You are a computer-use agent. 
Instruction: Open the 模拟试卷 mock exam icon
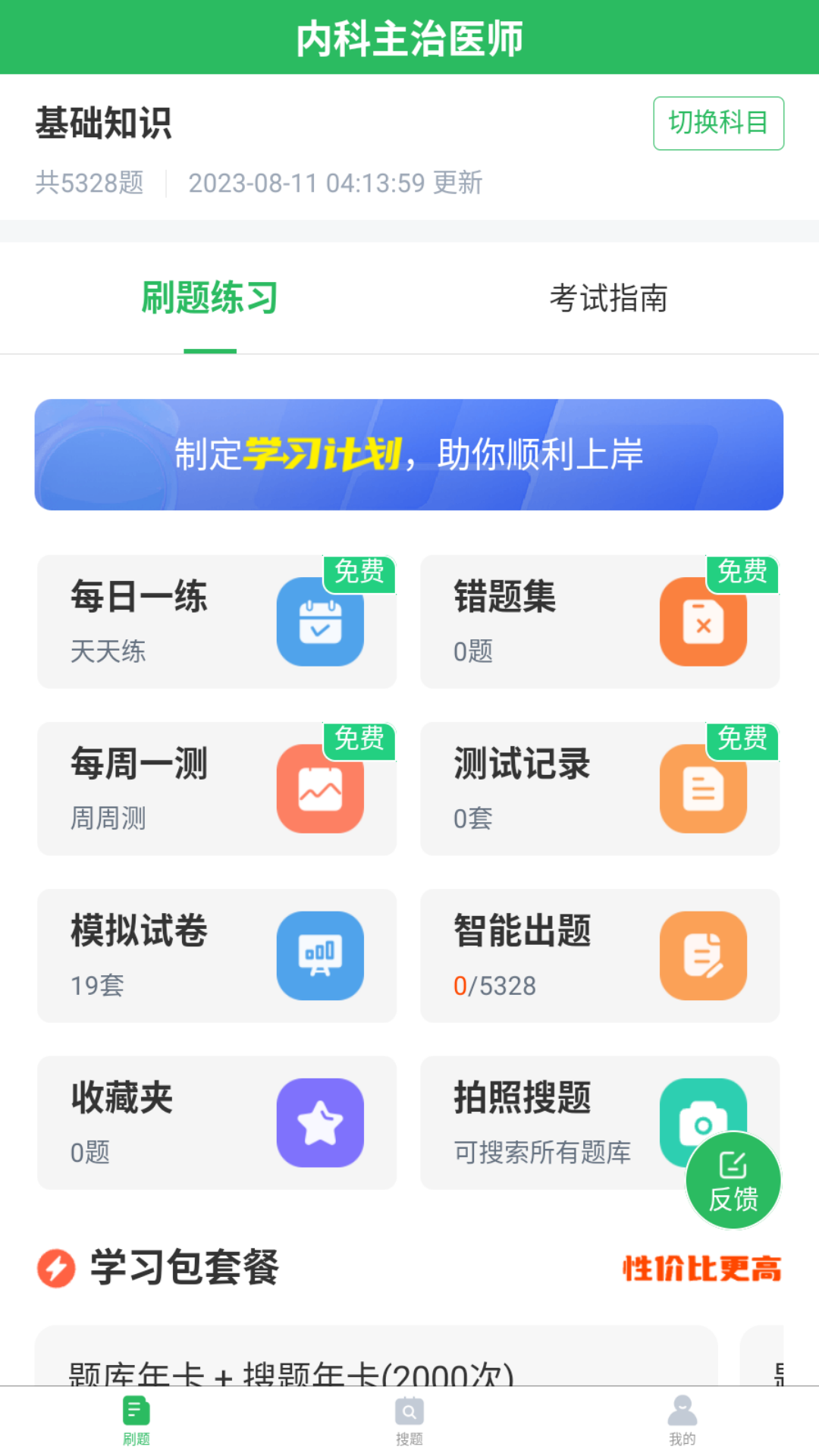(320, 955)
